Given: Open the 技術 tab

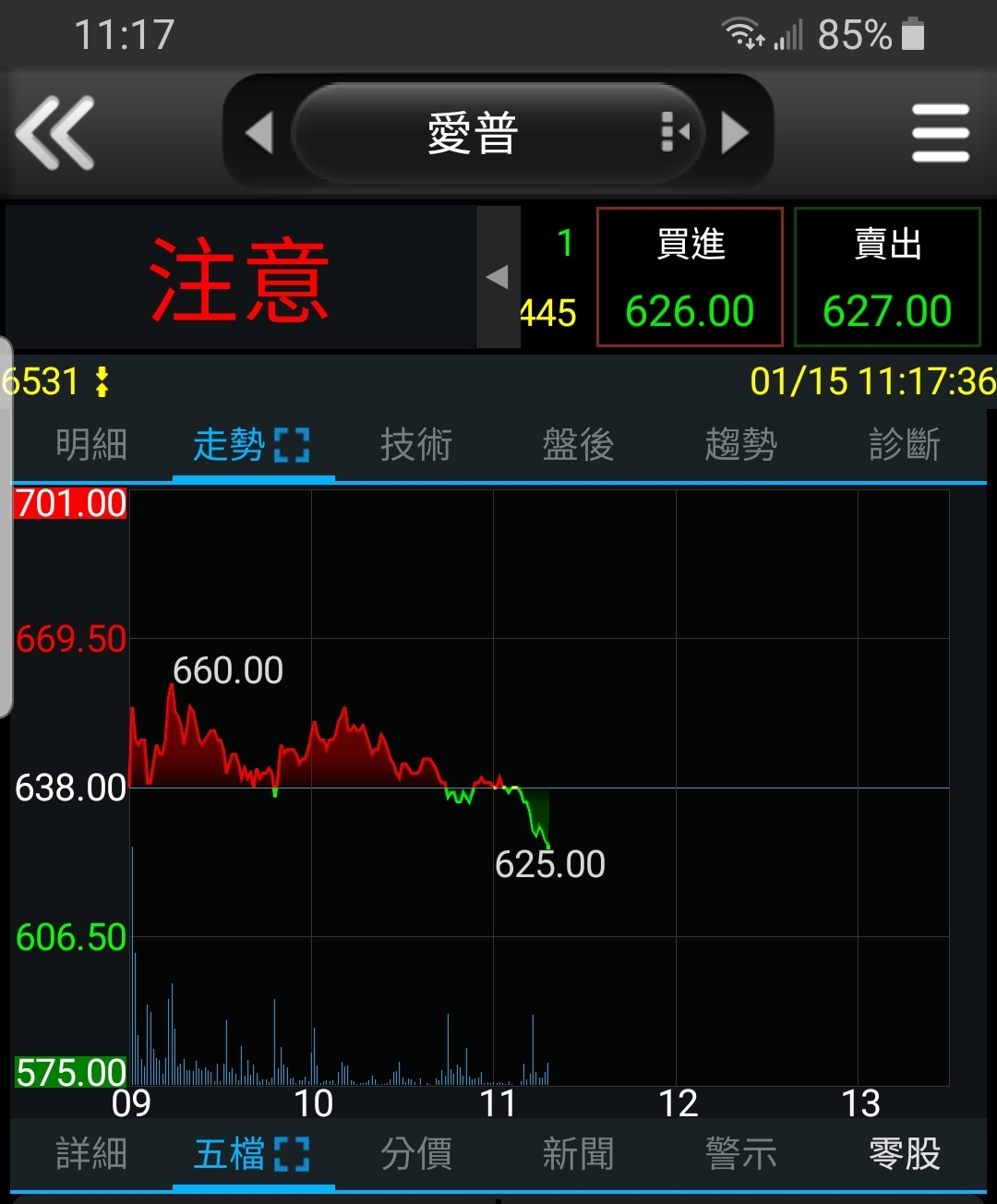Looking at the screenshot, I should [x=416, y=445].
